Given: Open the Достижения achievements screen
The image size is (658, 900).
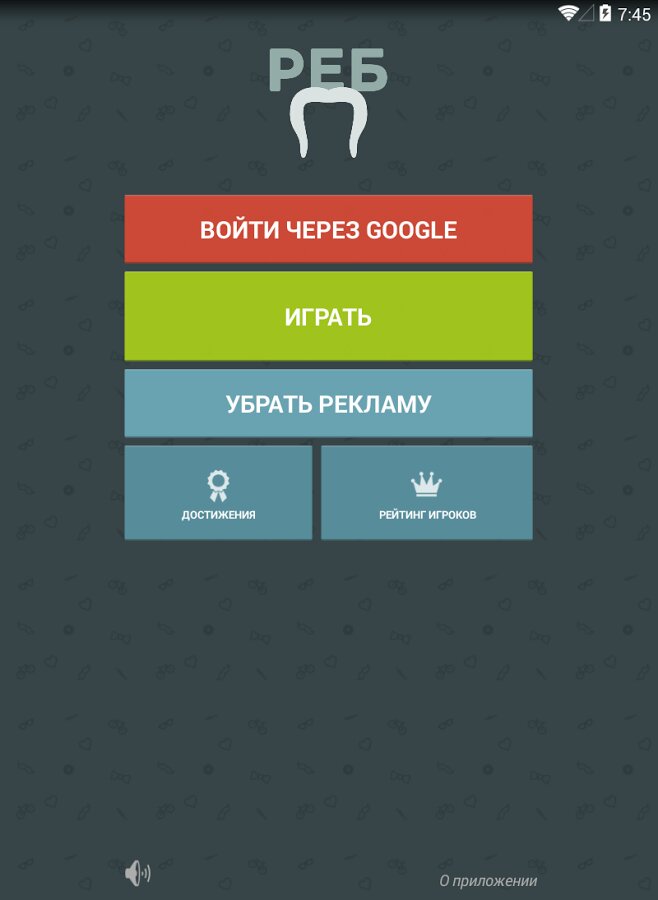Looking at the screenshot, I should tap(218, 493).
